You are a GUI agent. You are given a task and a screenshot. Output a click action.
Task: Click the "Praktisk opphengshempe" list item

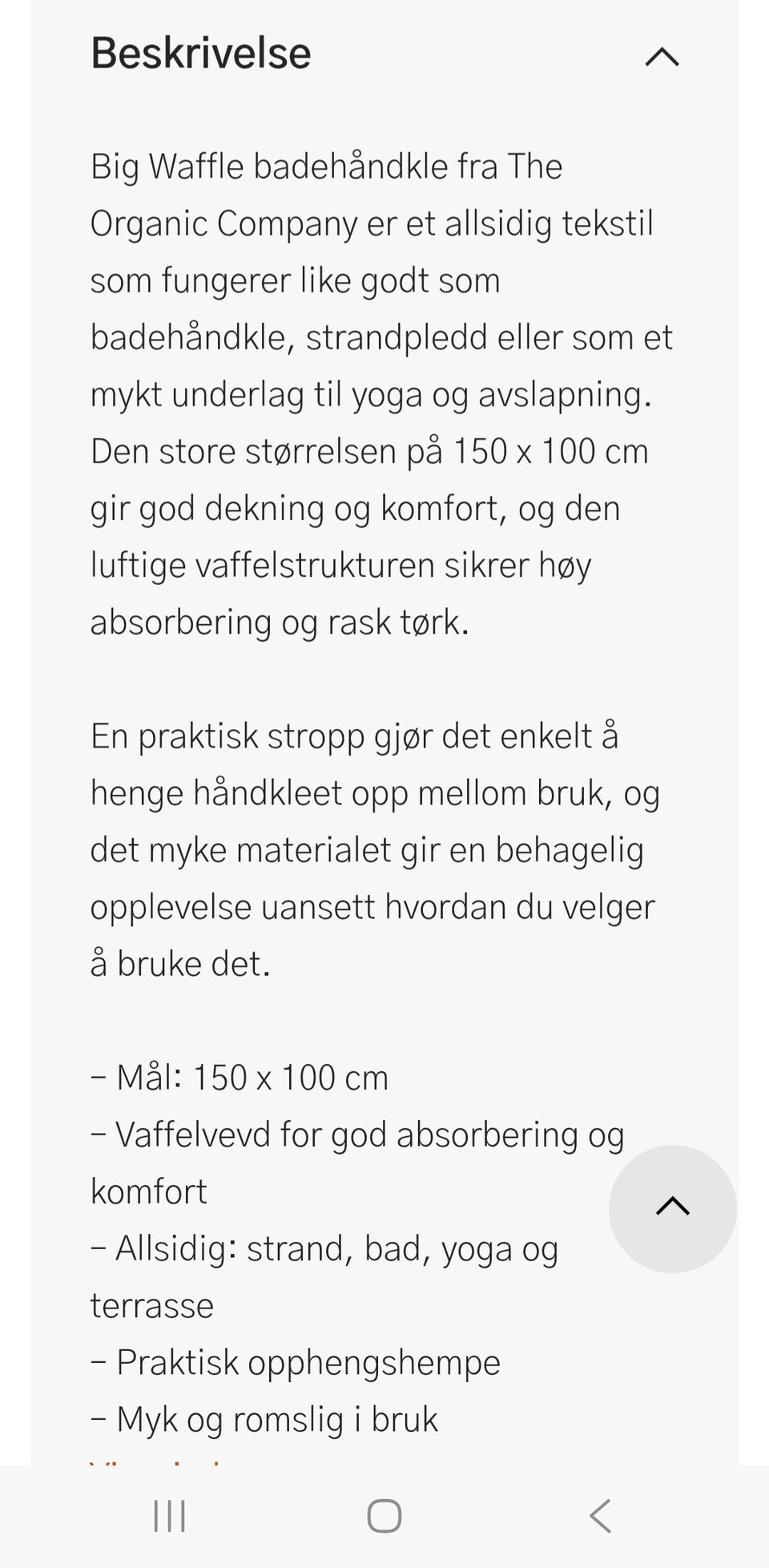[295, 1361]
